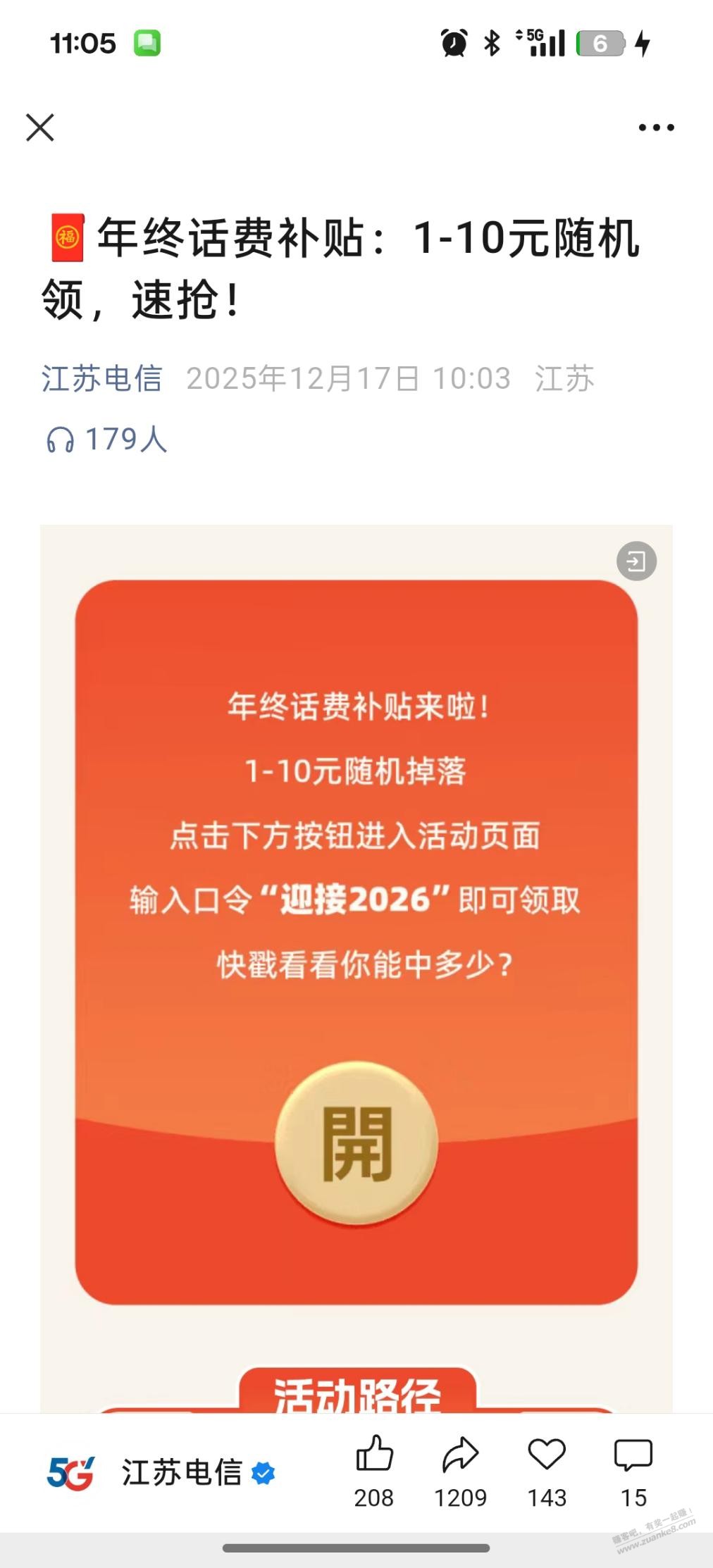Open the three-dot overflow menu
Screen dimensions: 713x1568
[x=656, y=128]
